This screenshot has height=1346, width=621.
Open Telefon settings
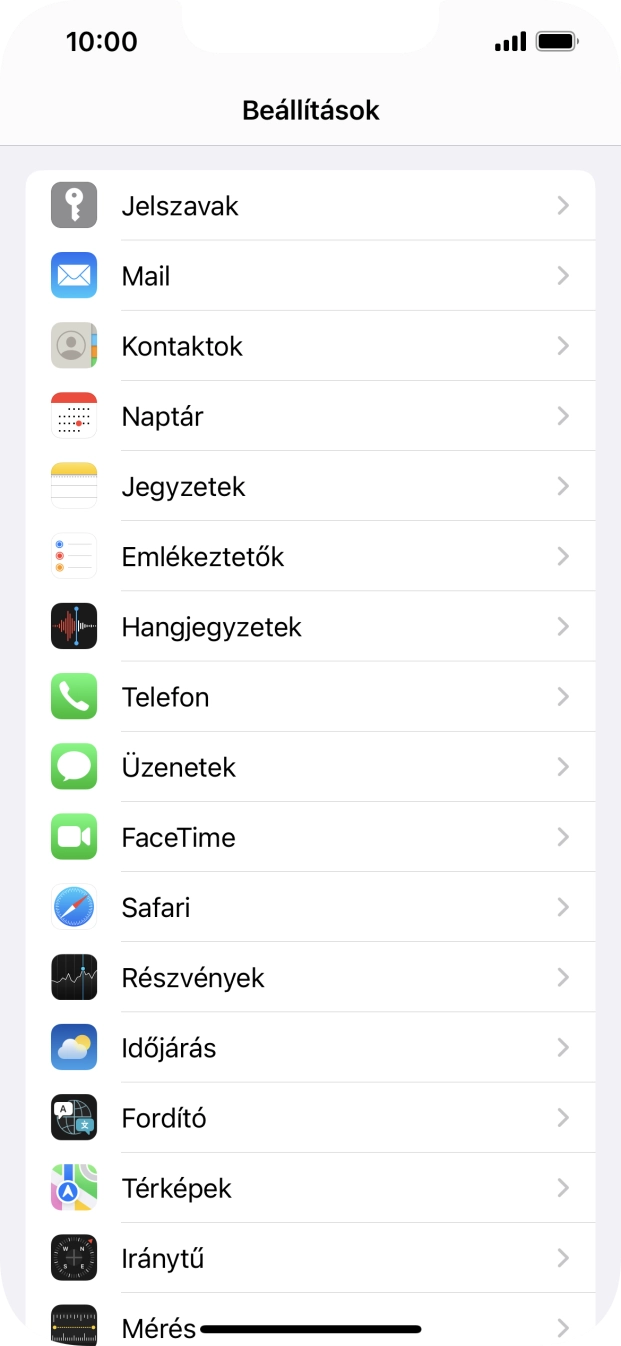(310, 697)
